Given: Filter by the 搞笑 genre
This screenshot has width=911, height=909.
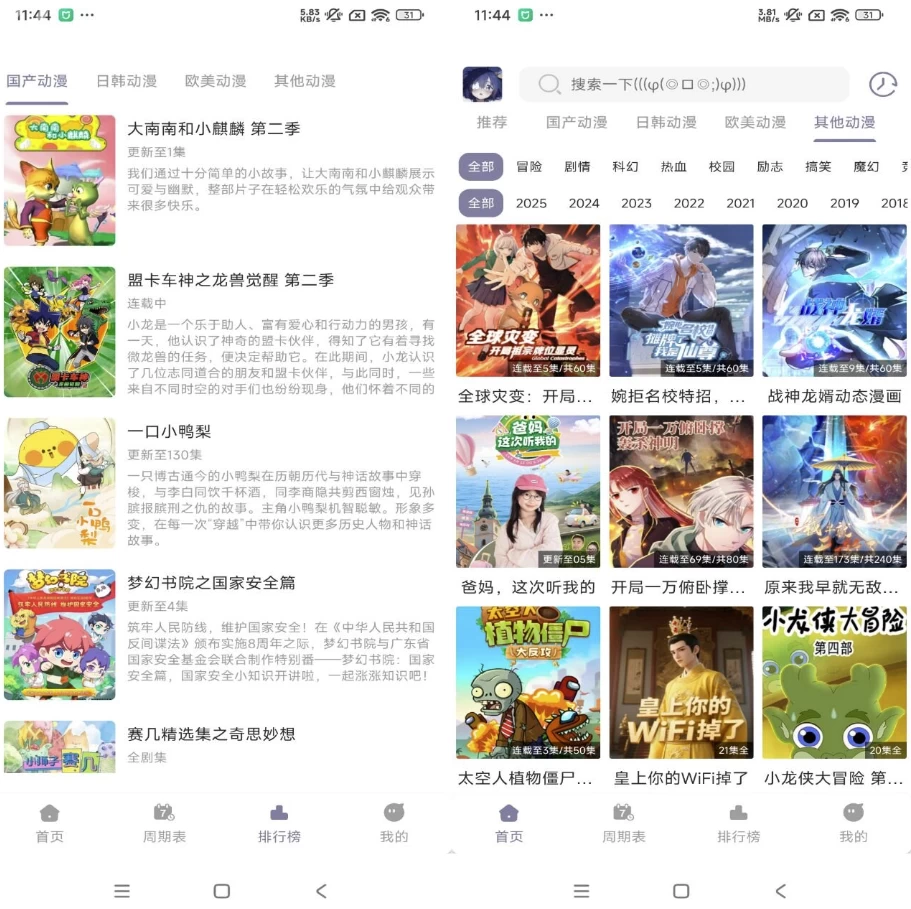Looking at the screenshot, I should coord(818,167).
